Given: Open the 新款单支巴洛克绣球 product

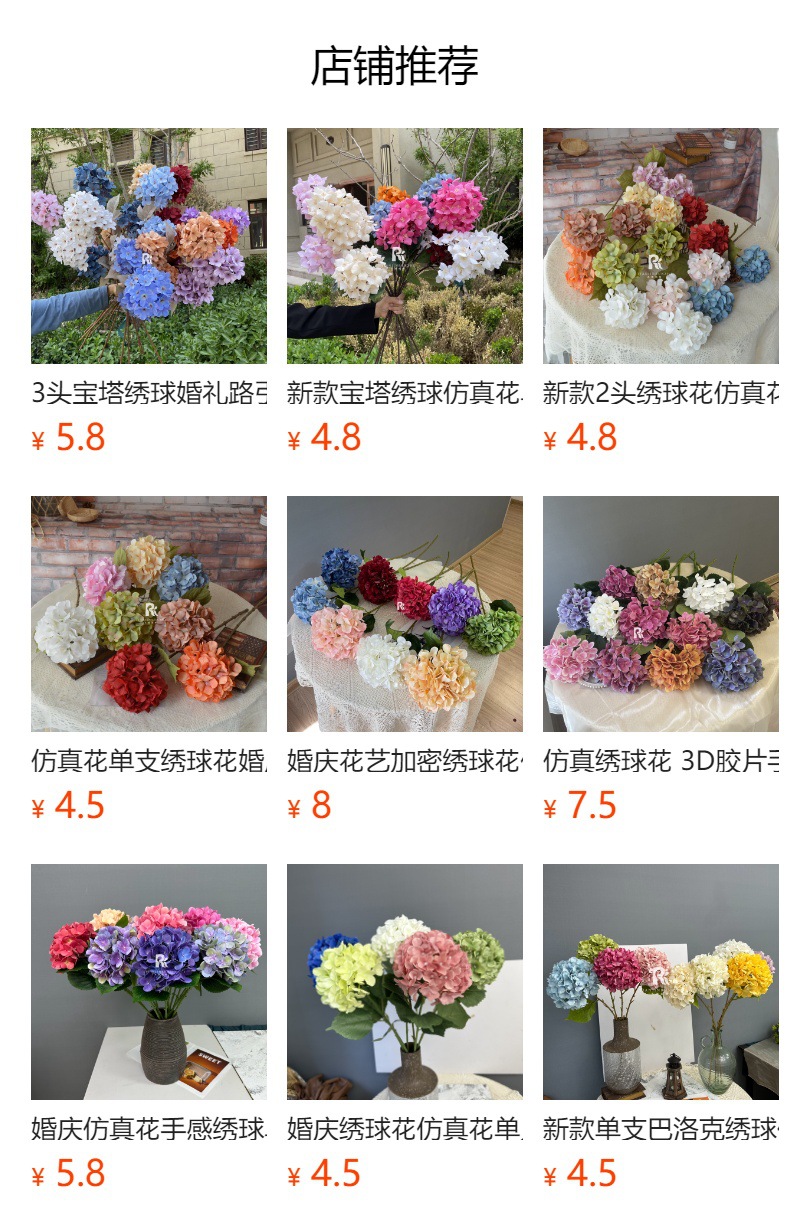Looking at the screenshot, I should [x=660, y=982].
